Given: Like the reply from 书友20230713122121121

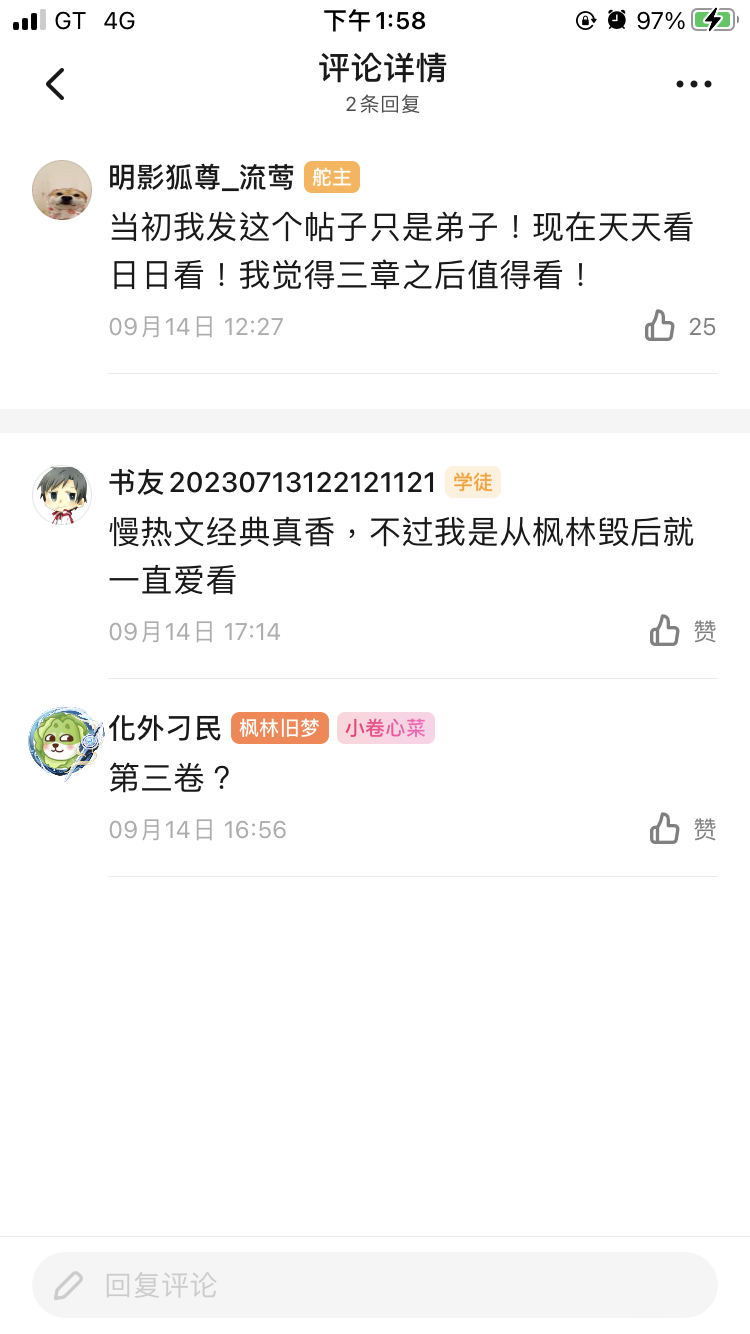Looking at the screenshot, I should (665, 631).
